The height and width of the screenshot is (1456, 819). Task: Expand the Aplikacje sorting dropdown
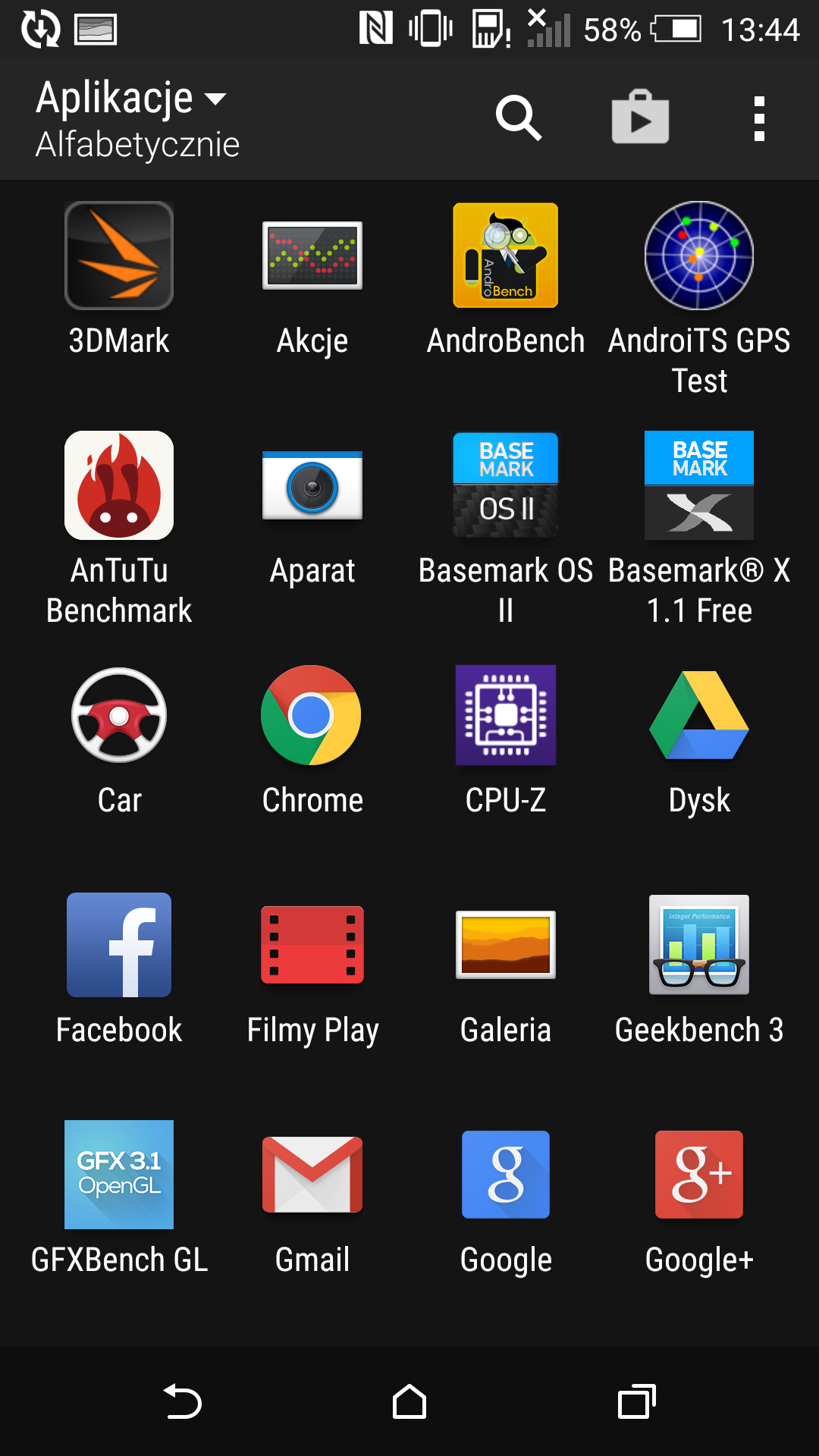[x=138, y=119]
